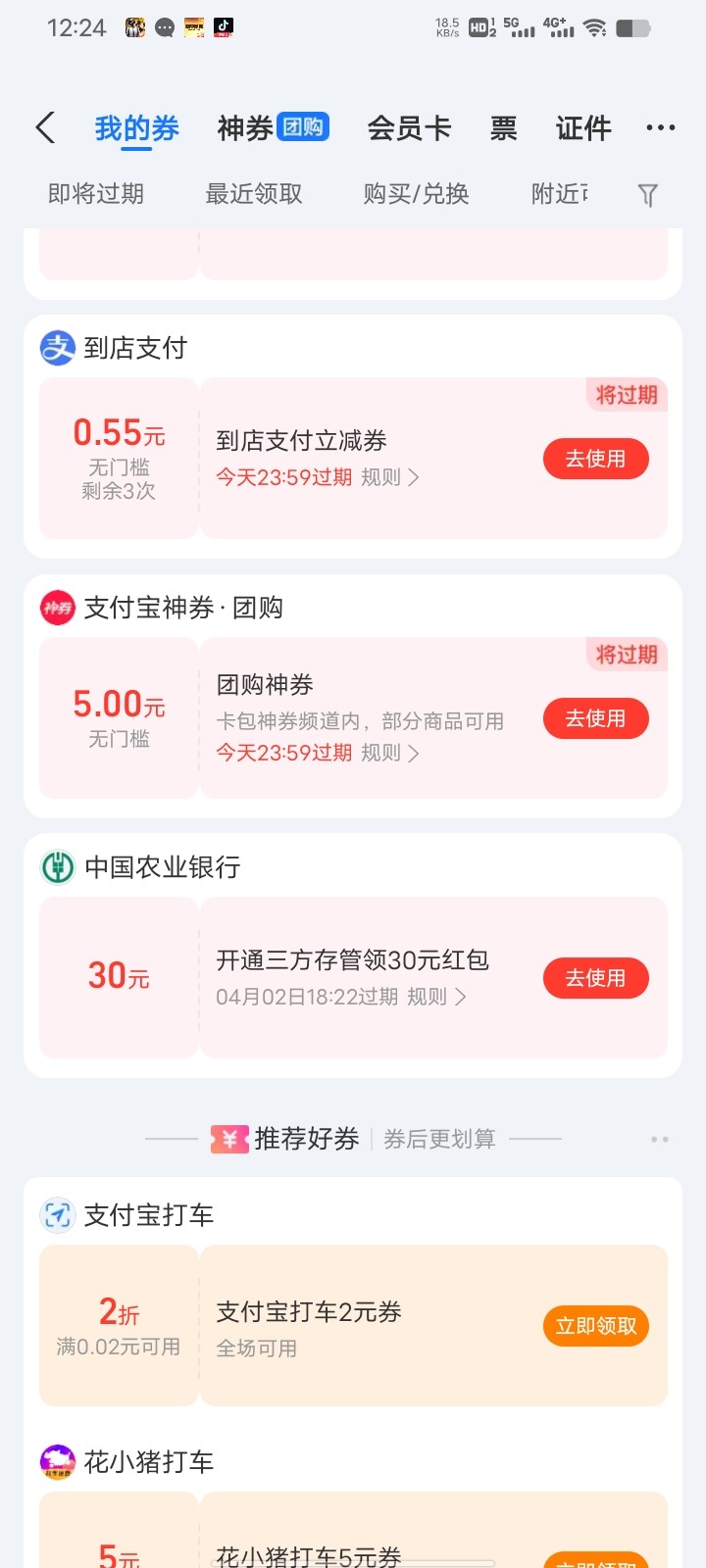This screenshot has height=1568, width=706.
Task: Open rules for the 中国农业银行 red packet
Action: pos(435,997)
